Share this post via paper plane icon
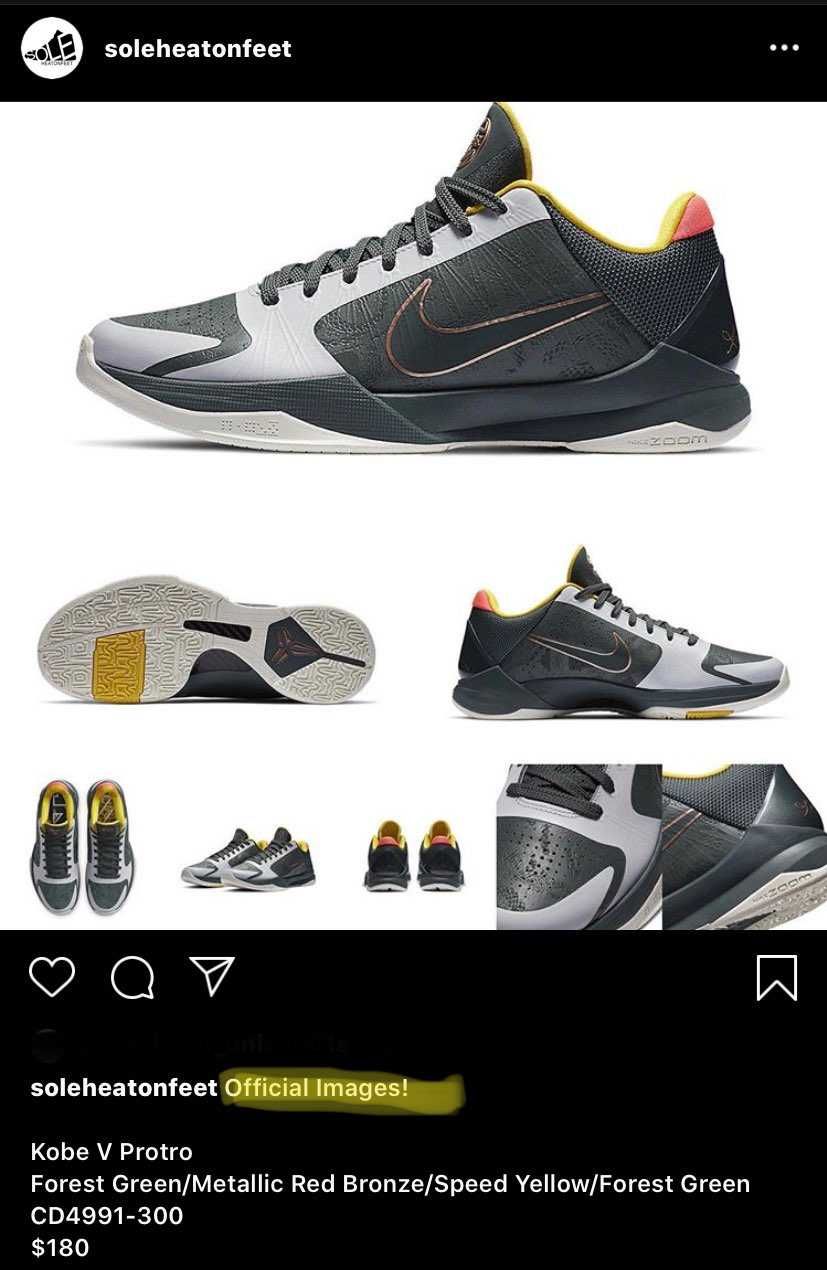The height and width of the screenshot is (1270, 827). click(212, 977)
